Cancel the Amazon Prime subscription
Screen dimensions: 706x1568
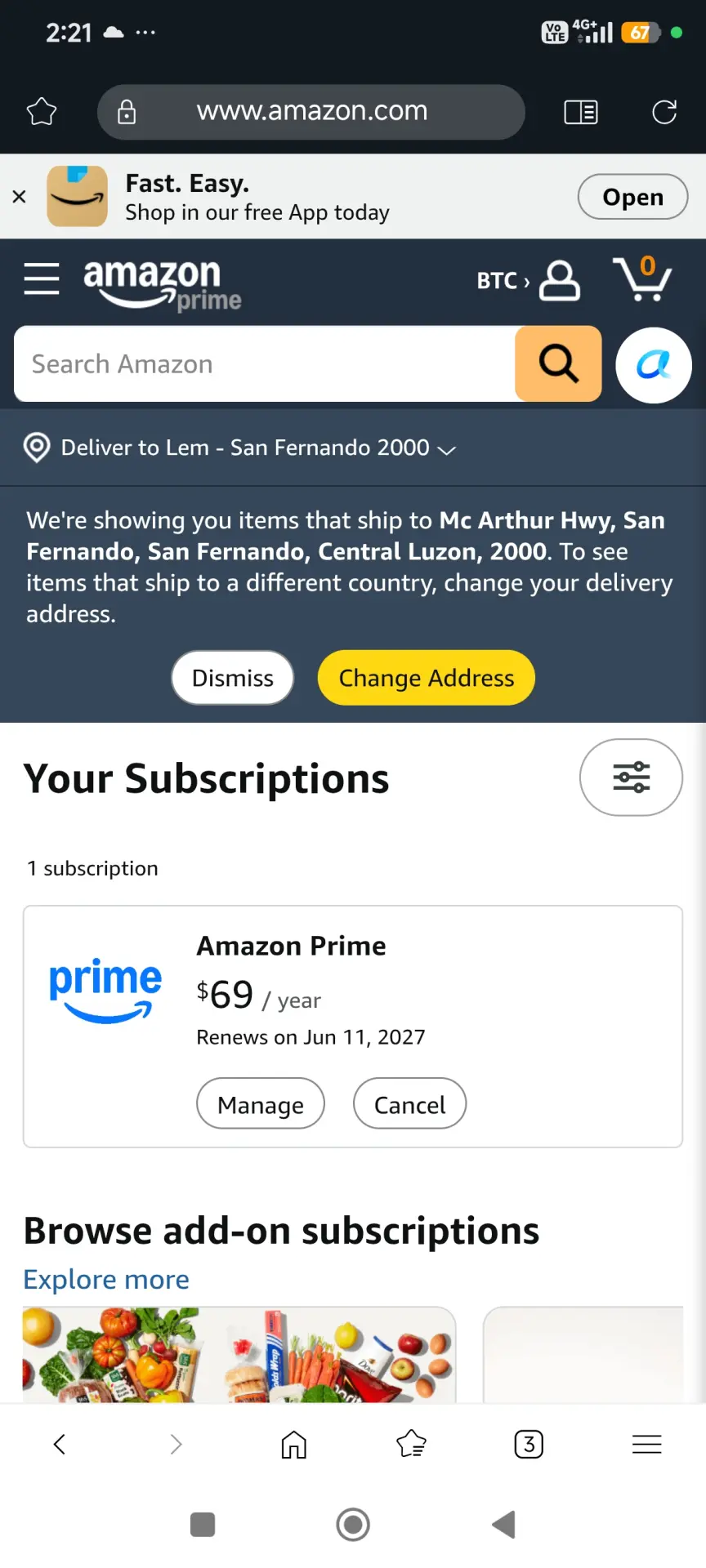[409, 1104]
